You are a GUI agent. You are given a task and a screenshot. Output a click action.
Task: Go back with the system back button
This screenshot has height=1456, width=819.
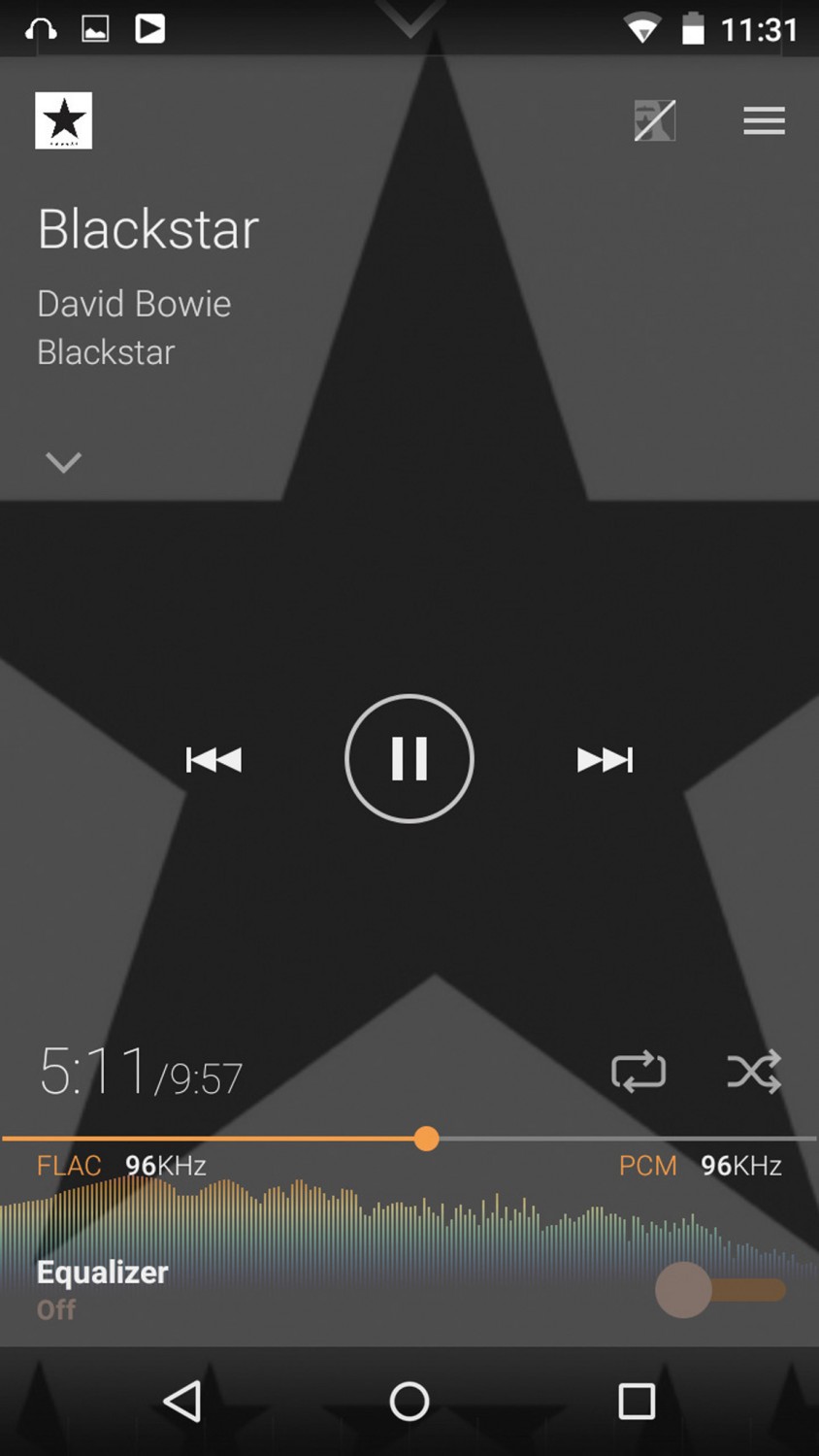pyautogui.click(x=182, y=1401)
